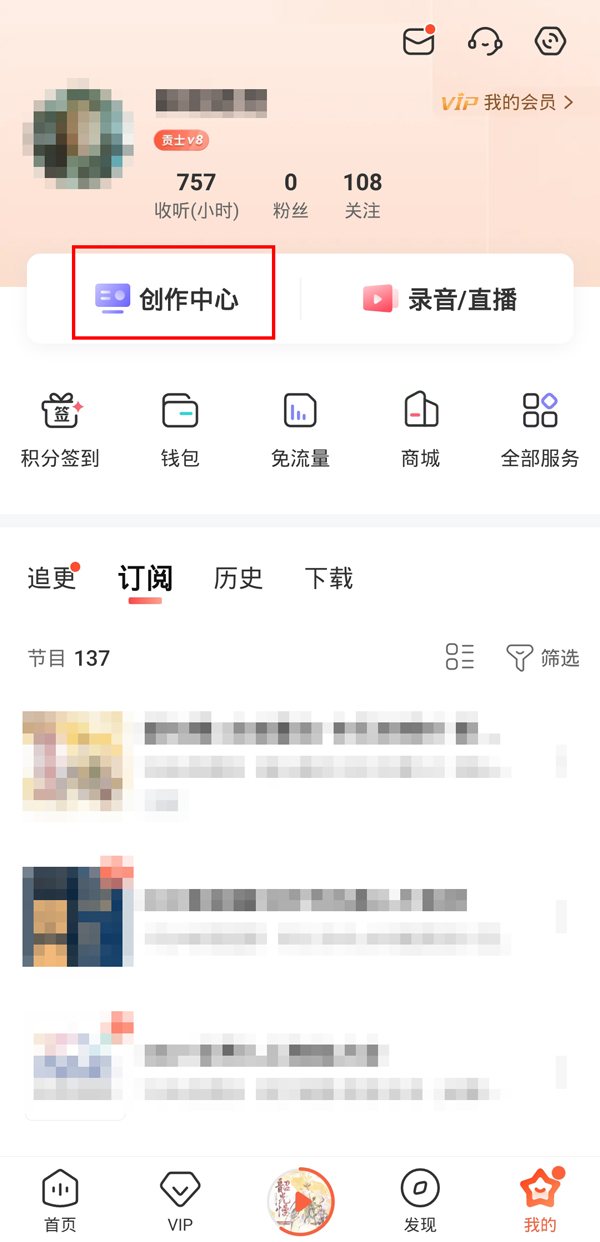Open 筛选 filter
Screen dimensions: 600x1242
pos(543,657)
